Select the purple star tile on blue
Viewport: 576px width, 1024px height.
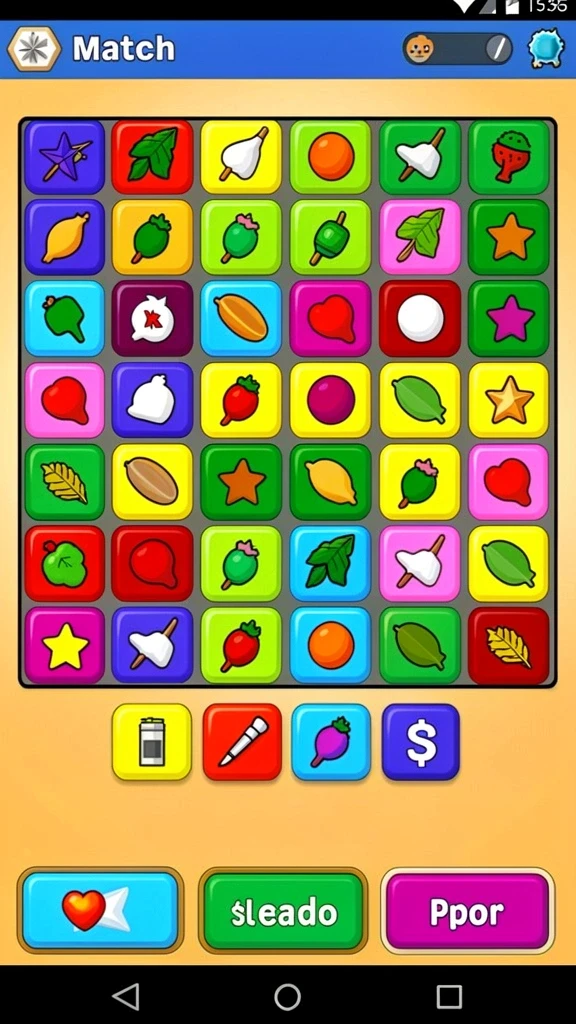click(65, 157)
